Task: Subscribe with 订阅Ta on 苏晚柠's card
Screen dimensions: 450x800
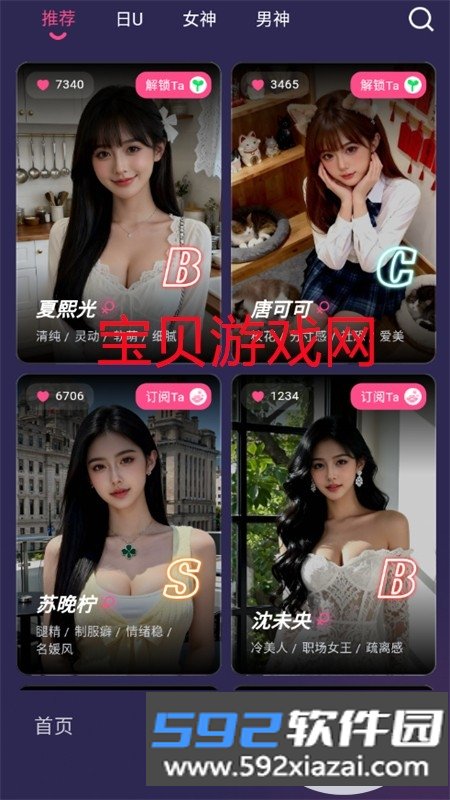Action: (173, 396)
